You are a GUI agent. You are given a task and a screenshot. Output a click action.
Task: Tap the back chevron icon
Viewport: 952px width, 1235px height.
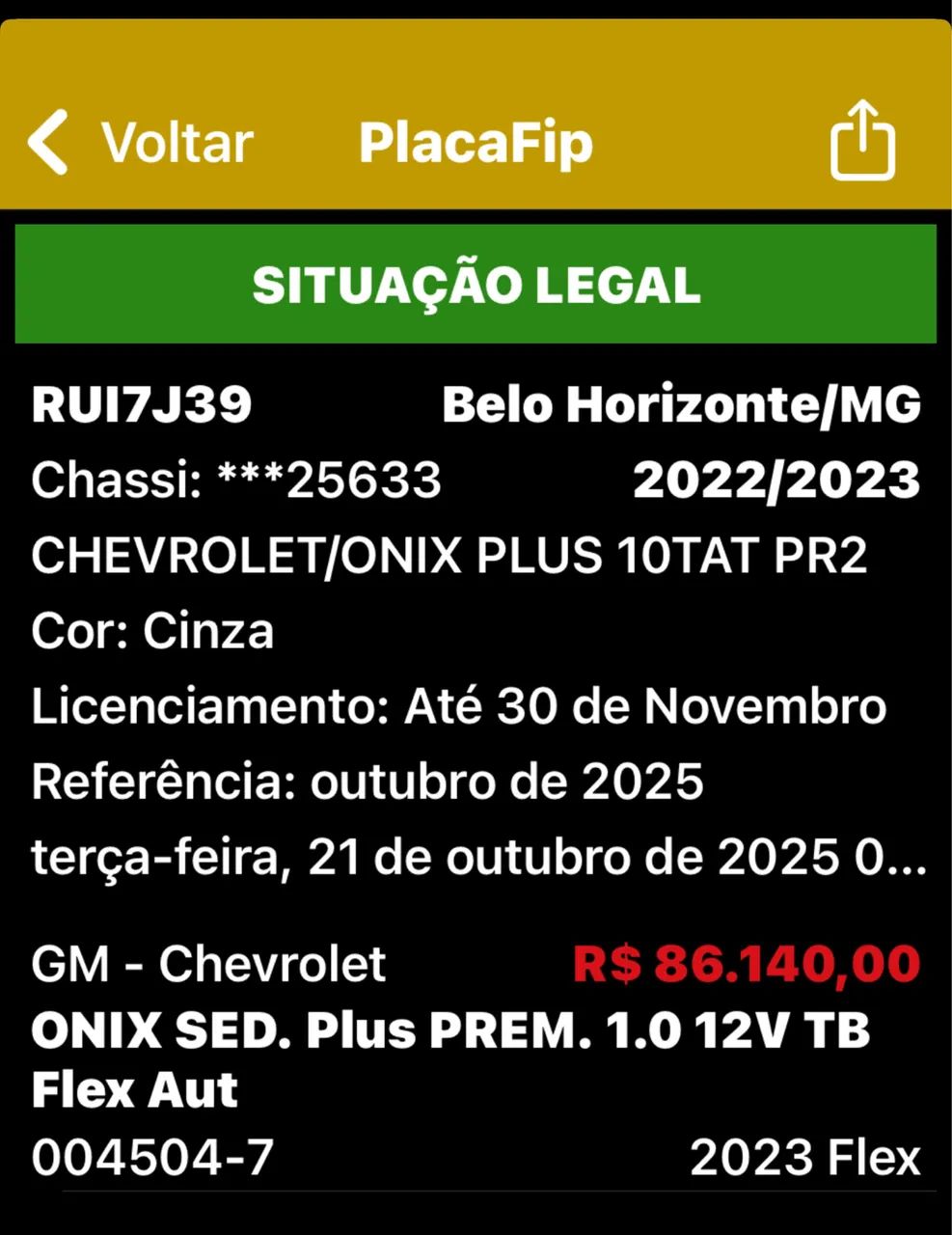[x=44, y=141]
